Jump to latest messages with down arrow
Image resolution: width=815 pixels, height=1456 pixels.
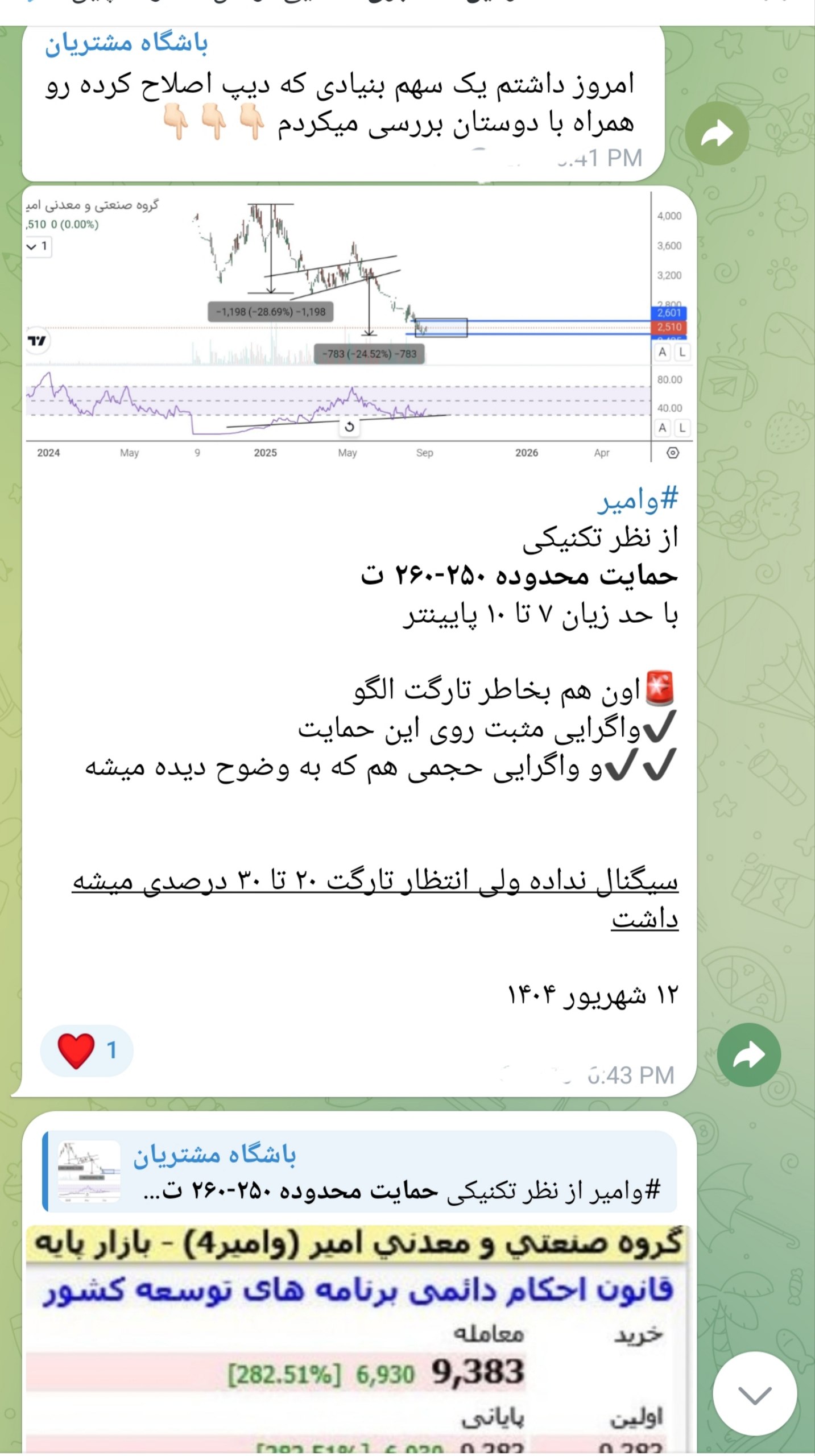pyautogui.click(x=754, y=1395)
